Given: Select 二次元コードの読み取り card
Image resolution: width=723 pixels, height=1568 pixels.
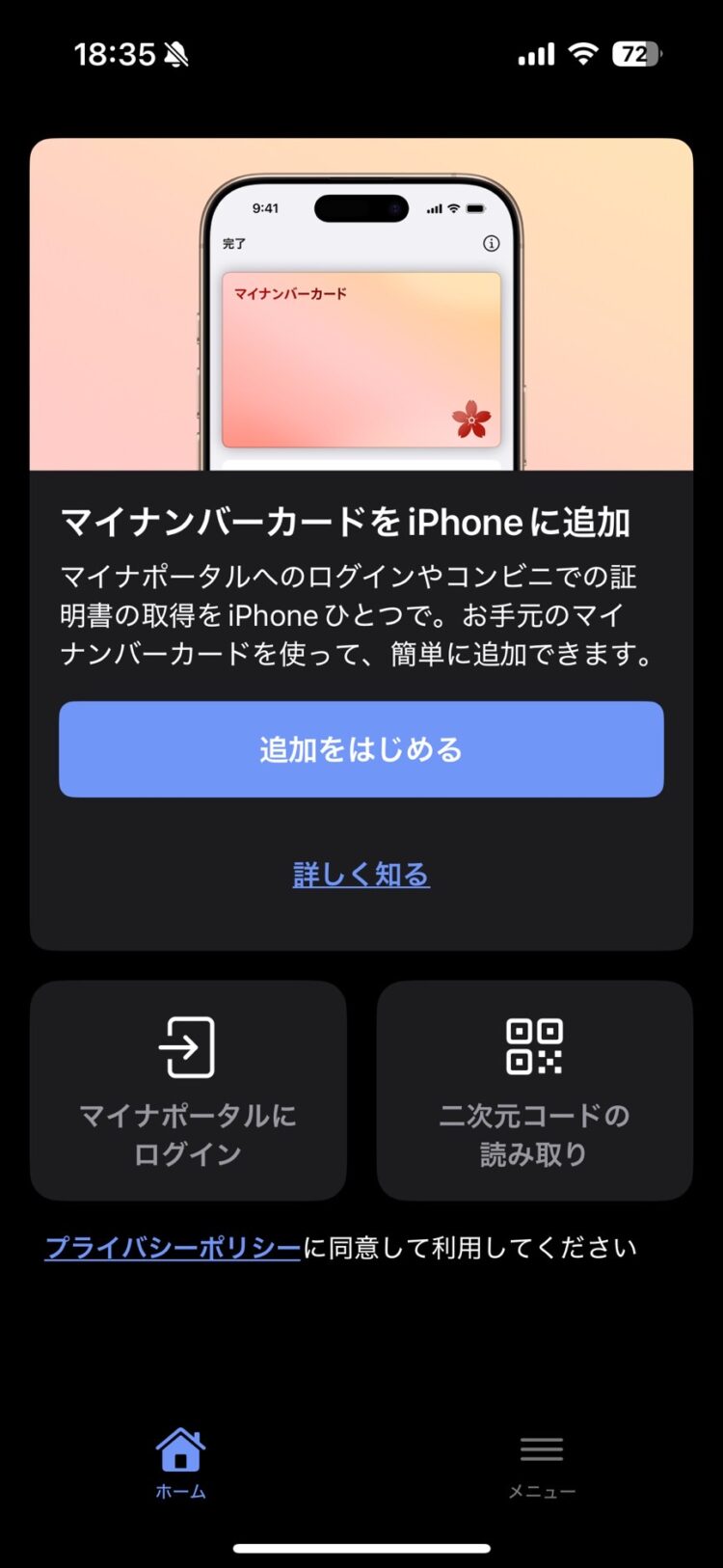Looking at the screenshot, I should pos(534,1091).
